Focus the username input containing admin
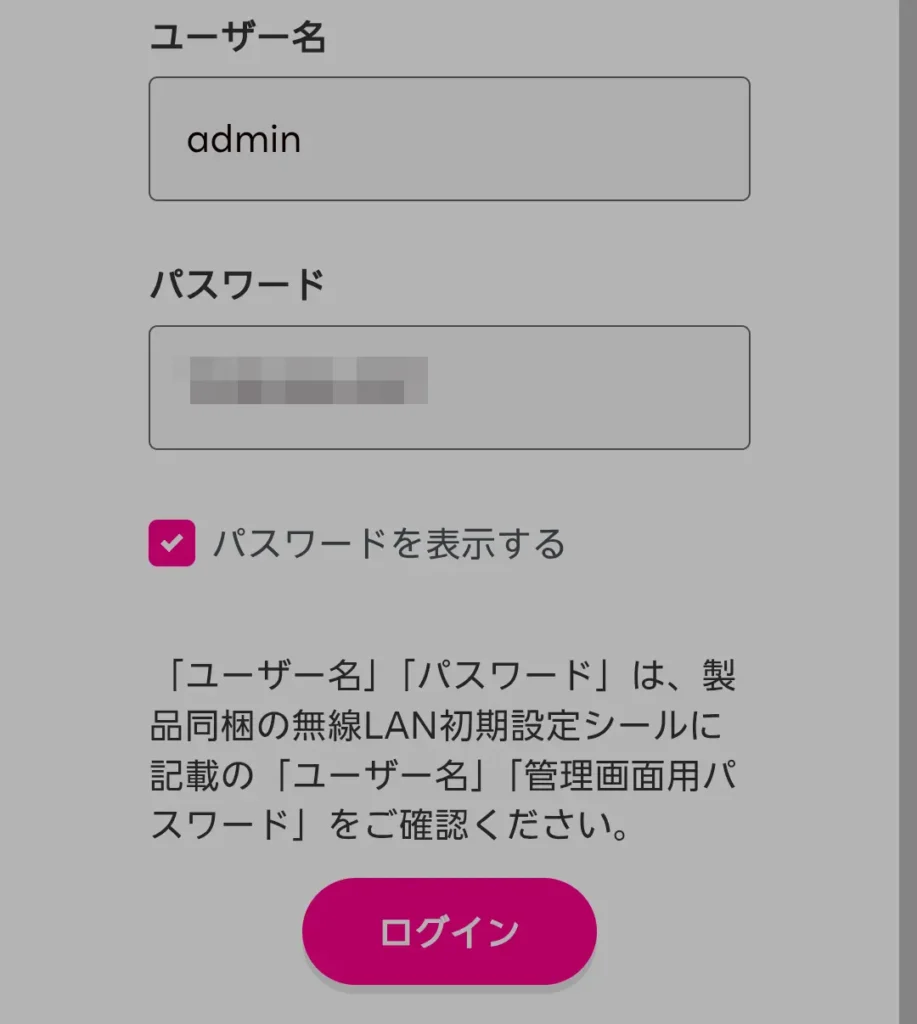This screenshot has width=917, height=1024. [448, 138]
